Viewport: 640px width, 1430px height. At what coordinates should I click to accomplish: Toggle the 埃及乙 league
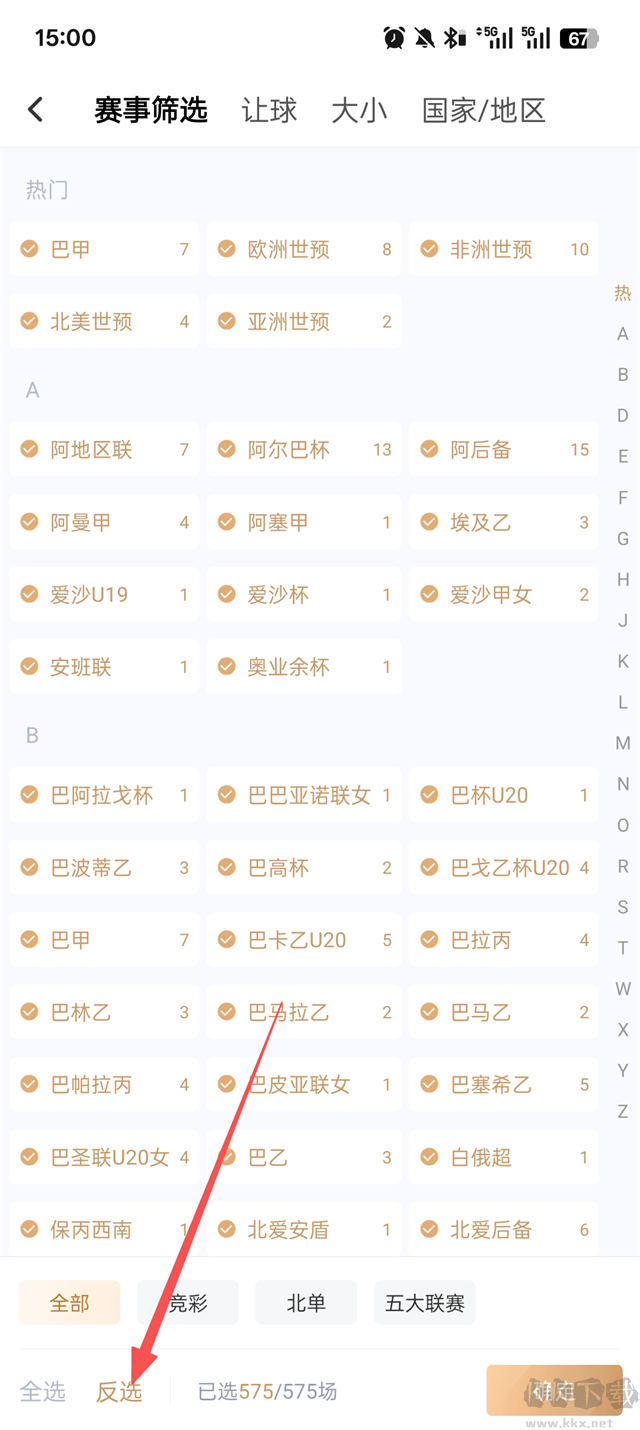[x=504, y=522]
